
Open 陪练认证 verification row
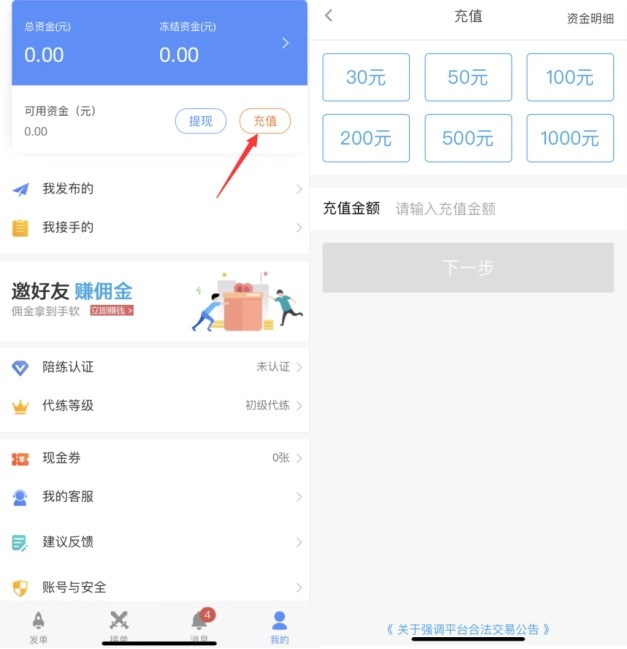pyautogui.click(x=154, y=367)
